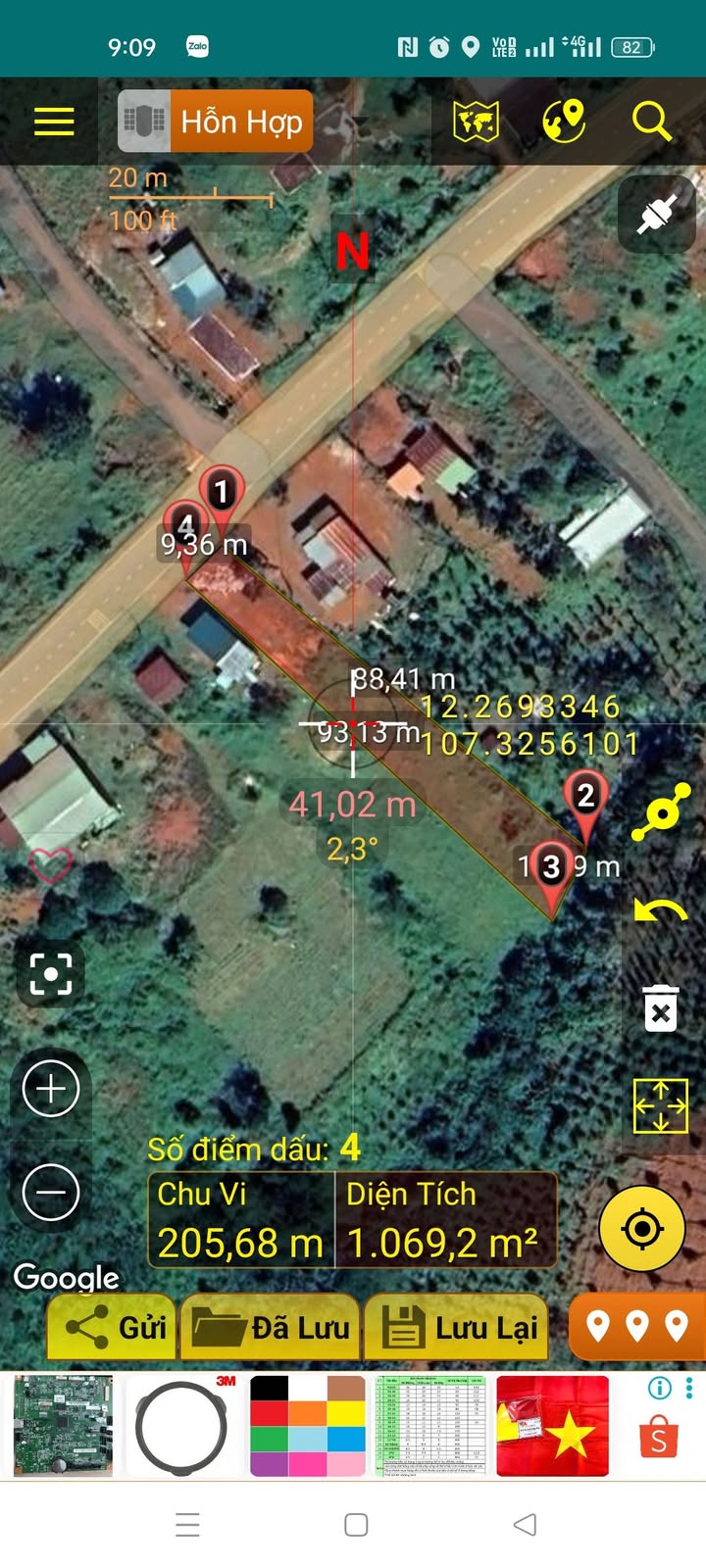Tap the orange three-pins marker button

[636, 1326]
